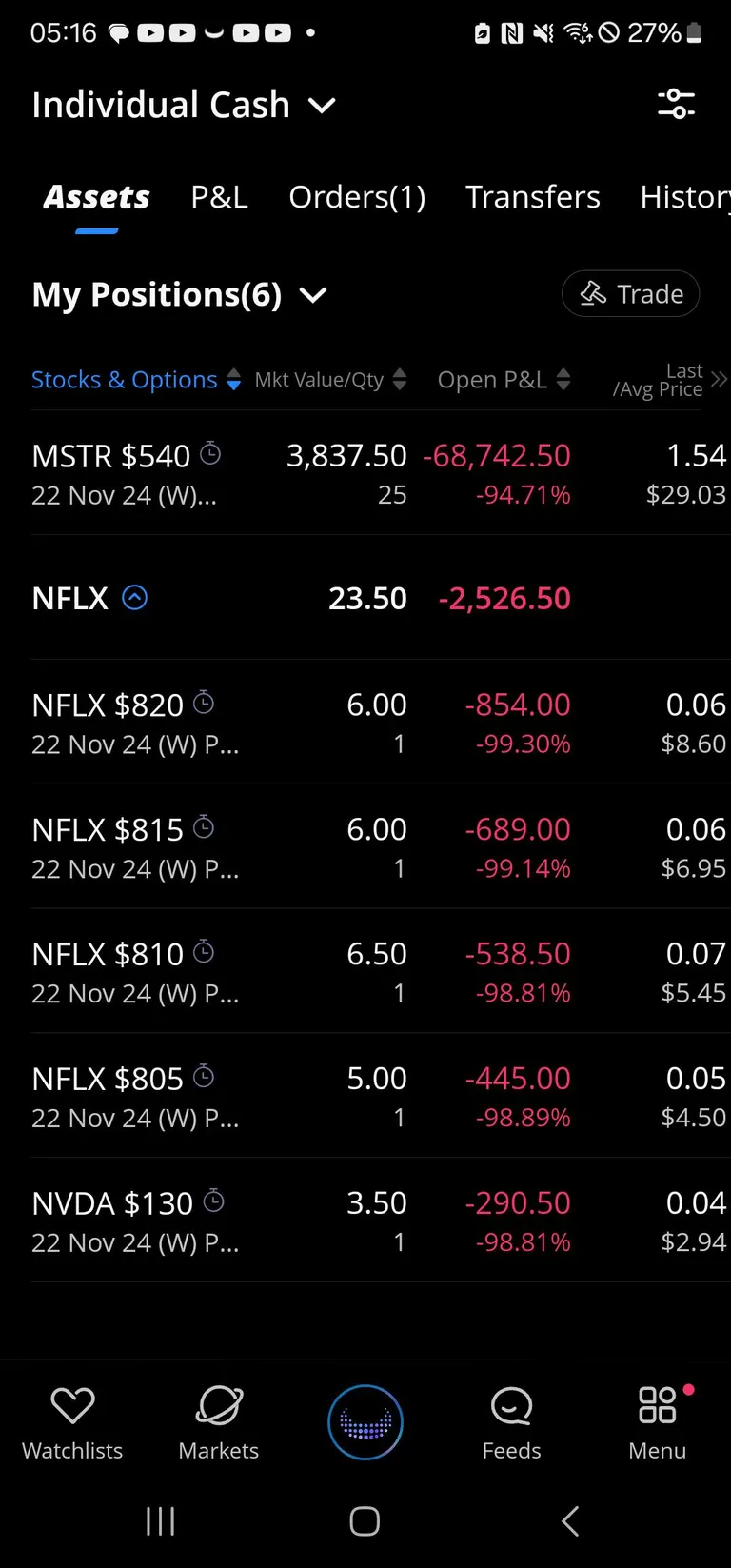Image resolution: width=731 pixels, height=1568 pixels.
Task: Open the Transfers tab
Action: [x=532, y=197]
